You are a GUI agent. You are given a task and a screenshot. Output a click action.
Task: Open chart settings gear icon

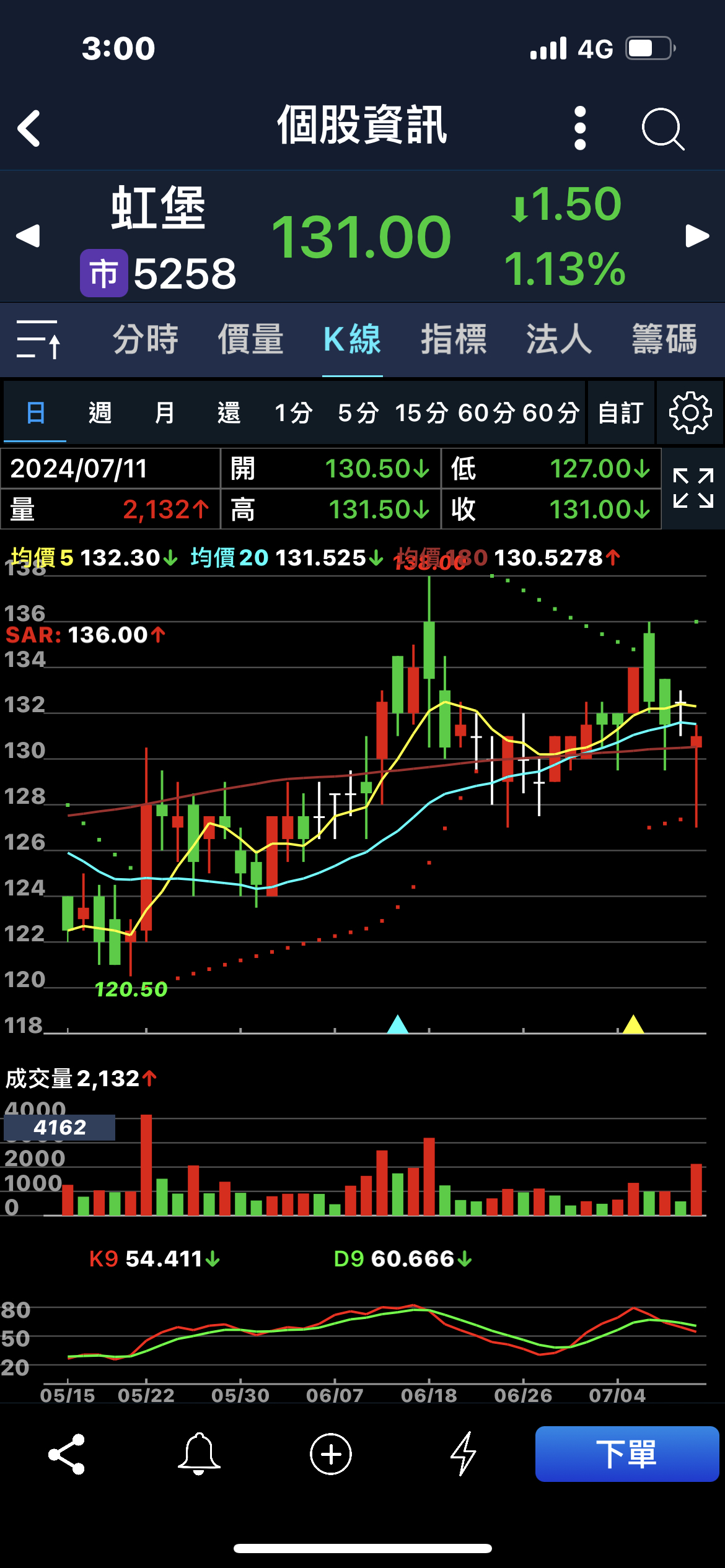(x=690, y=412)
